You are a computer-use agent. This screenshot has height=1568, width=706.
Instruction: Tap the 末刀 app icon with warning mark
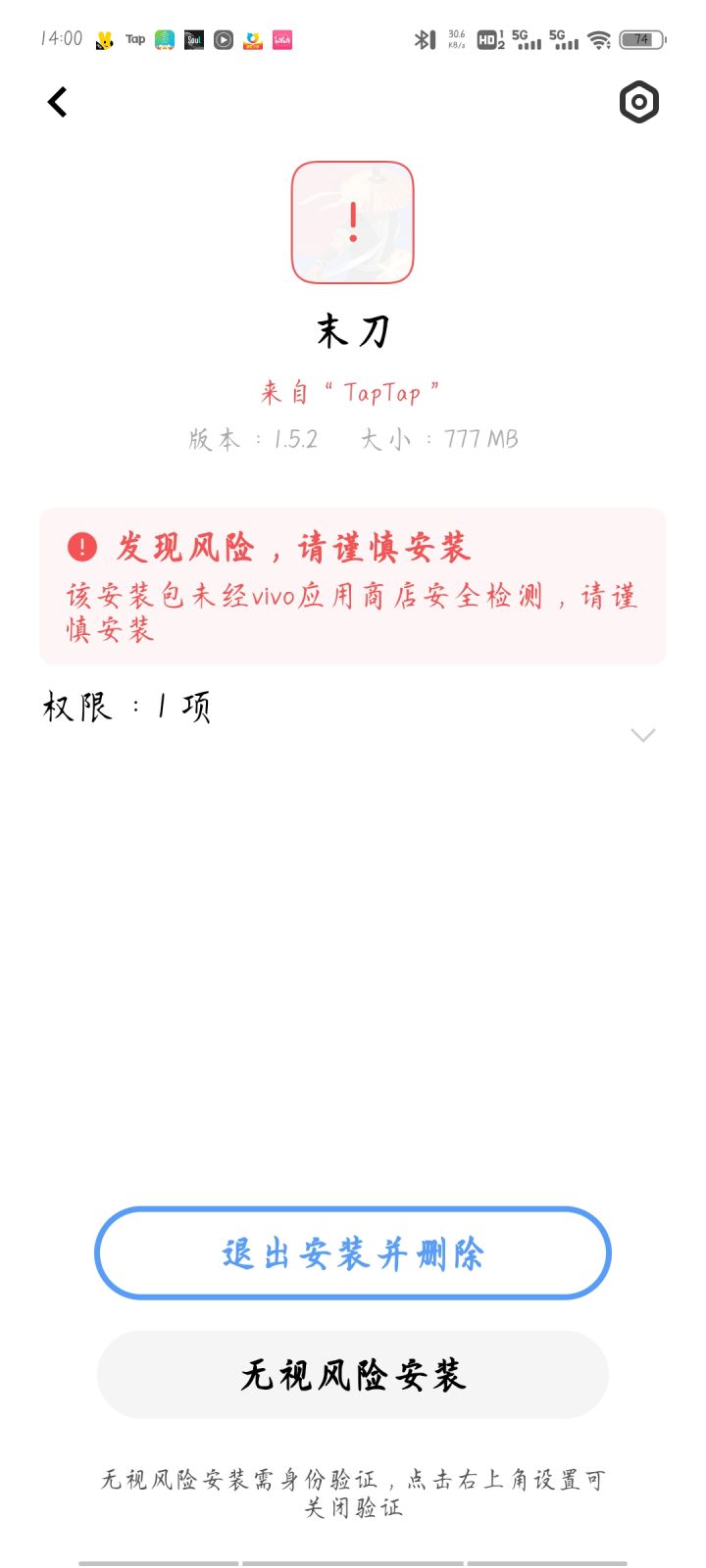[x=352, y=222]
